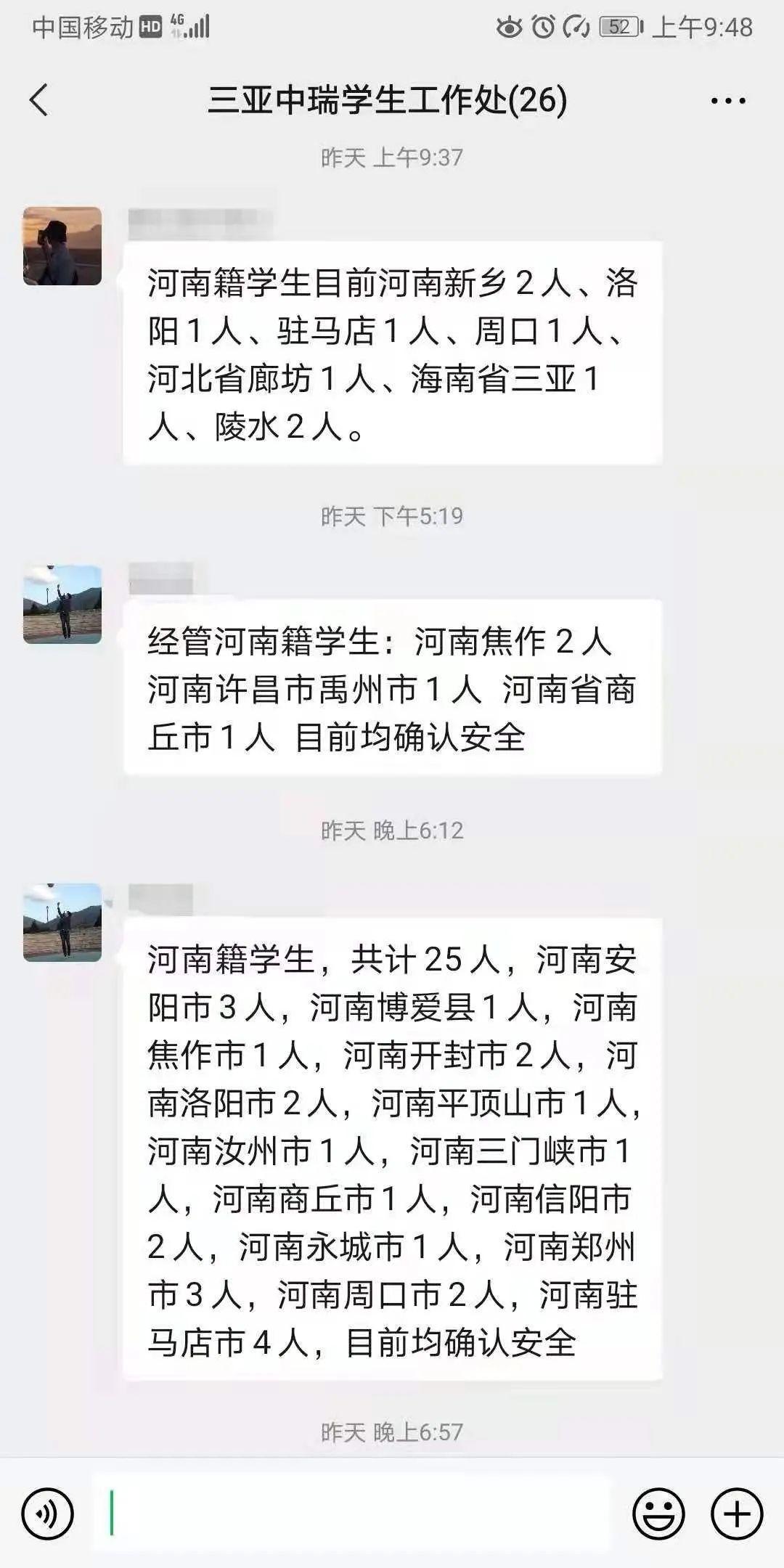Open the group chat options menu

click(x=727, y=101)
